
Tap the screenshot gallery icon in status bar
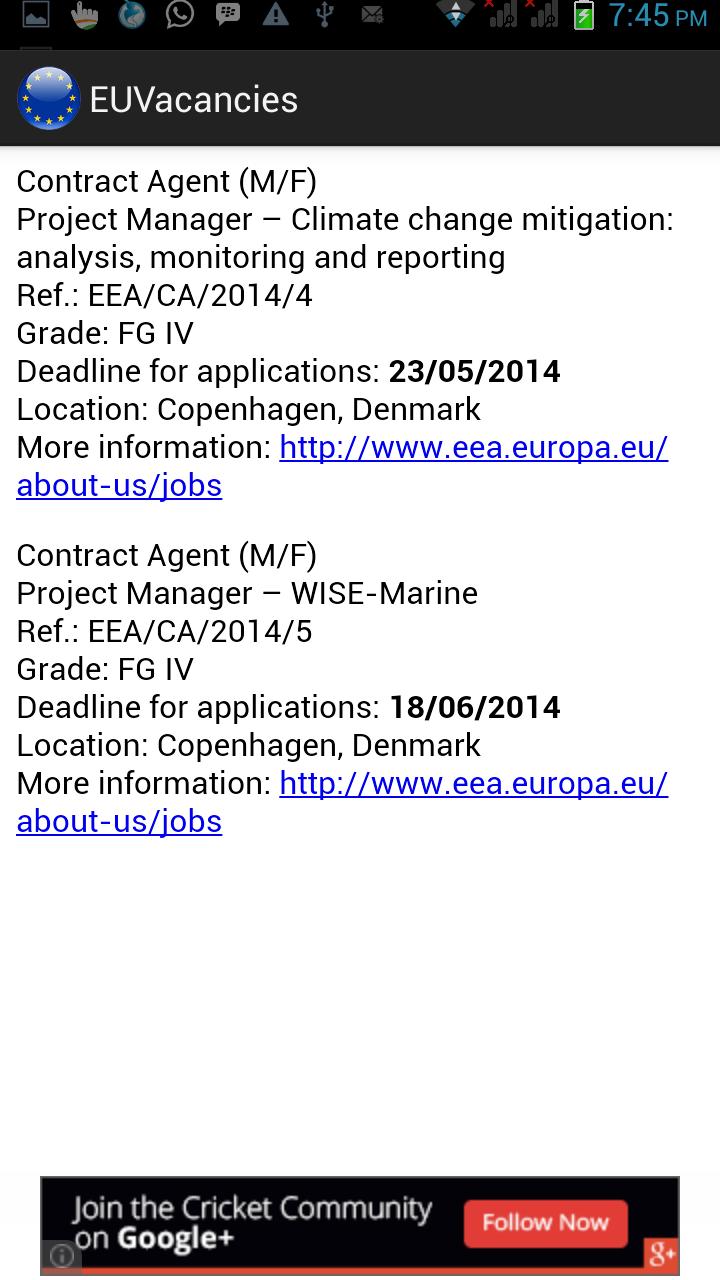pos(33,16)
